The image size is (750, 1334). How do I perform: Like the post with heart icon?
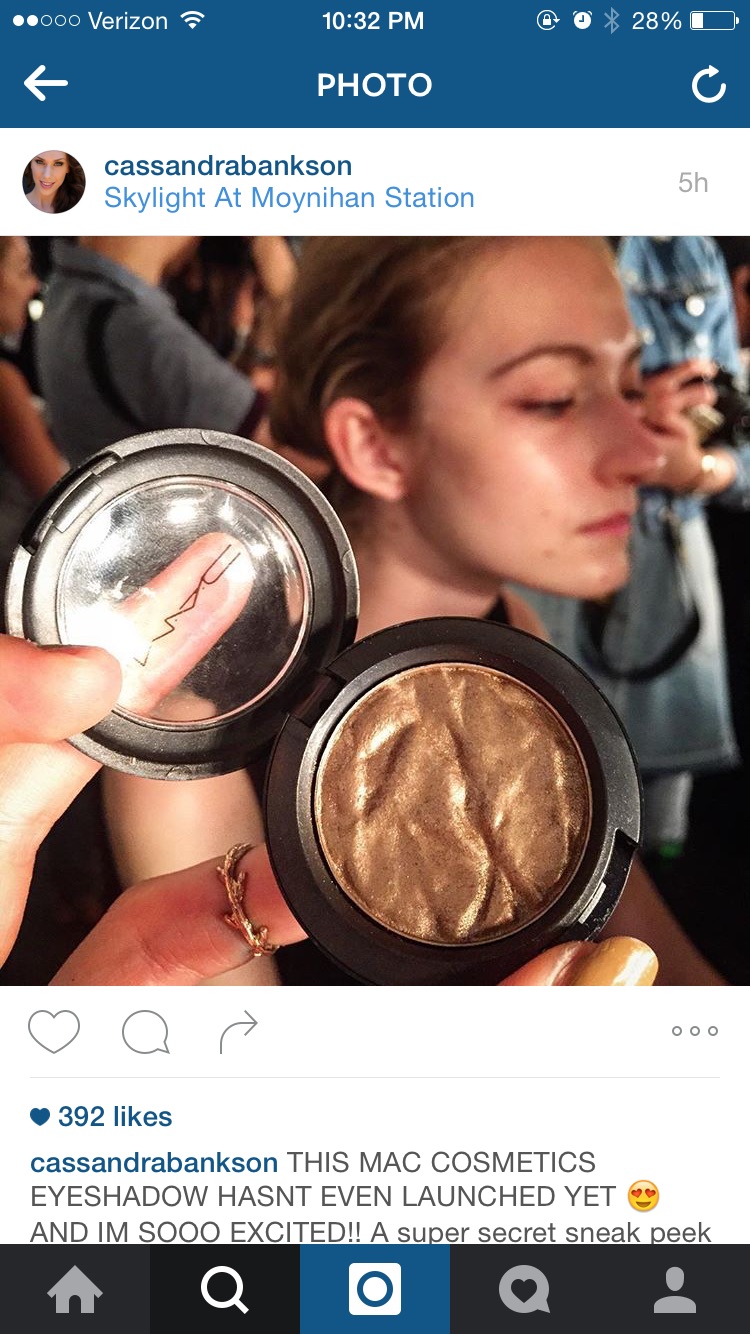point(54,1031)
